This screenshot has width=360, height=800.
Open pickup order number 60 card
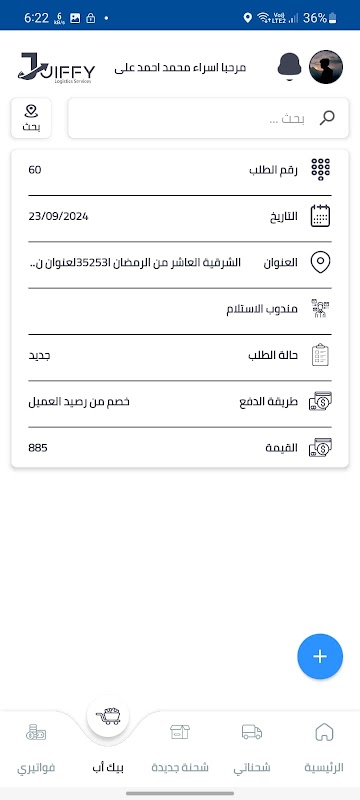click(x=179, y=308)
